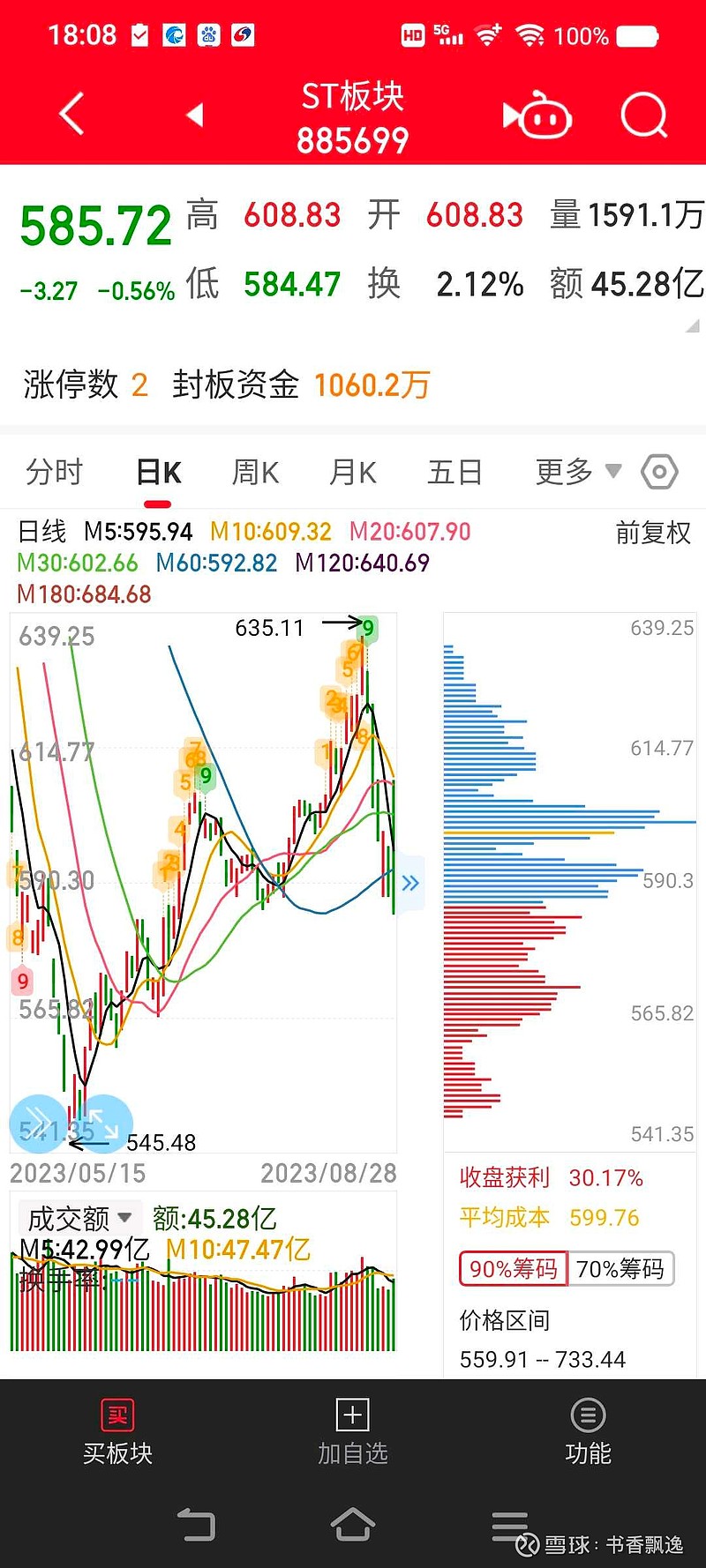Change the 前复权 adjustment mode
706x1568 pixels.
coord(653,533)
